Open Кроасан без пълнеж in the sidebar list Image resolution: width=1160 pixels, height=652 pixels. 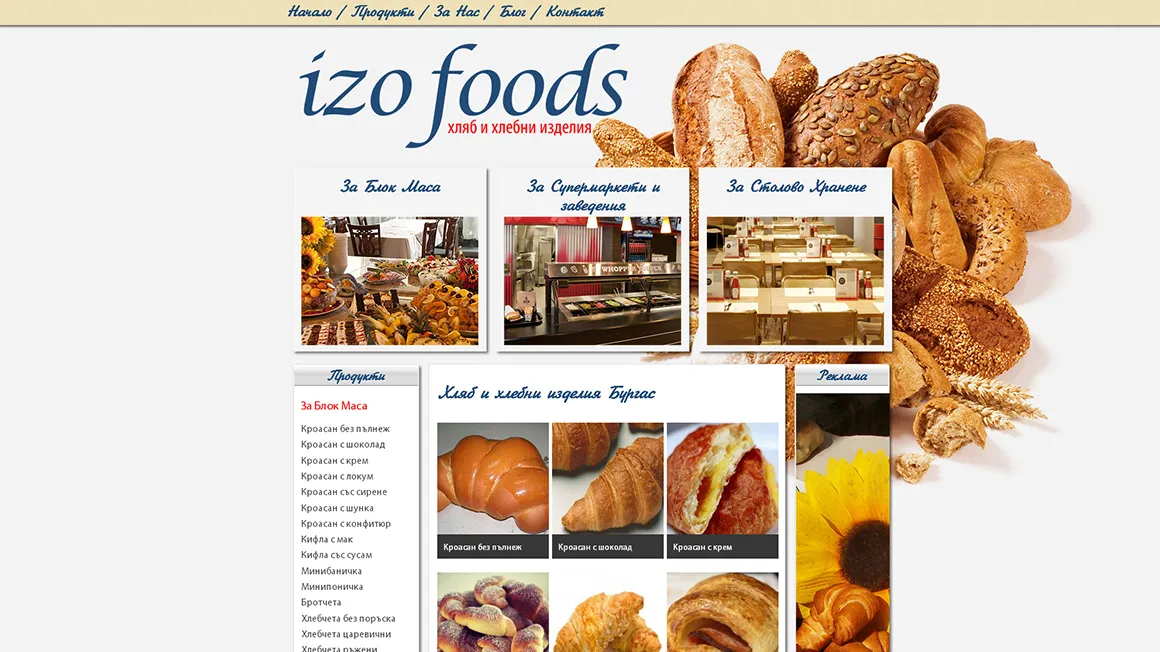[345, 429]
